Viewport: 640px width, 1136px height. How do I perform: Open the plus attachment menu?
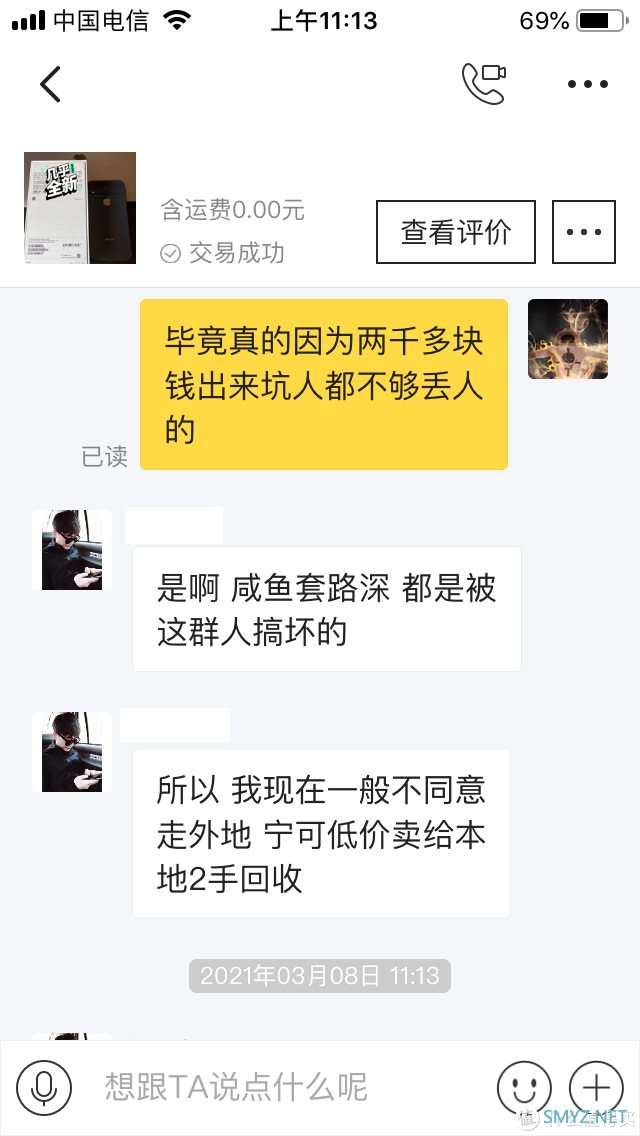[596, 1087]
